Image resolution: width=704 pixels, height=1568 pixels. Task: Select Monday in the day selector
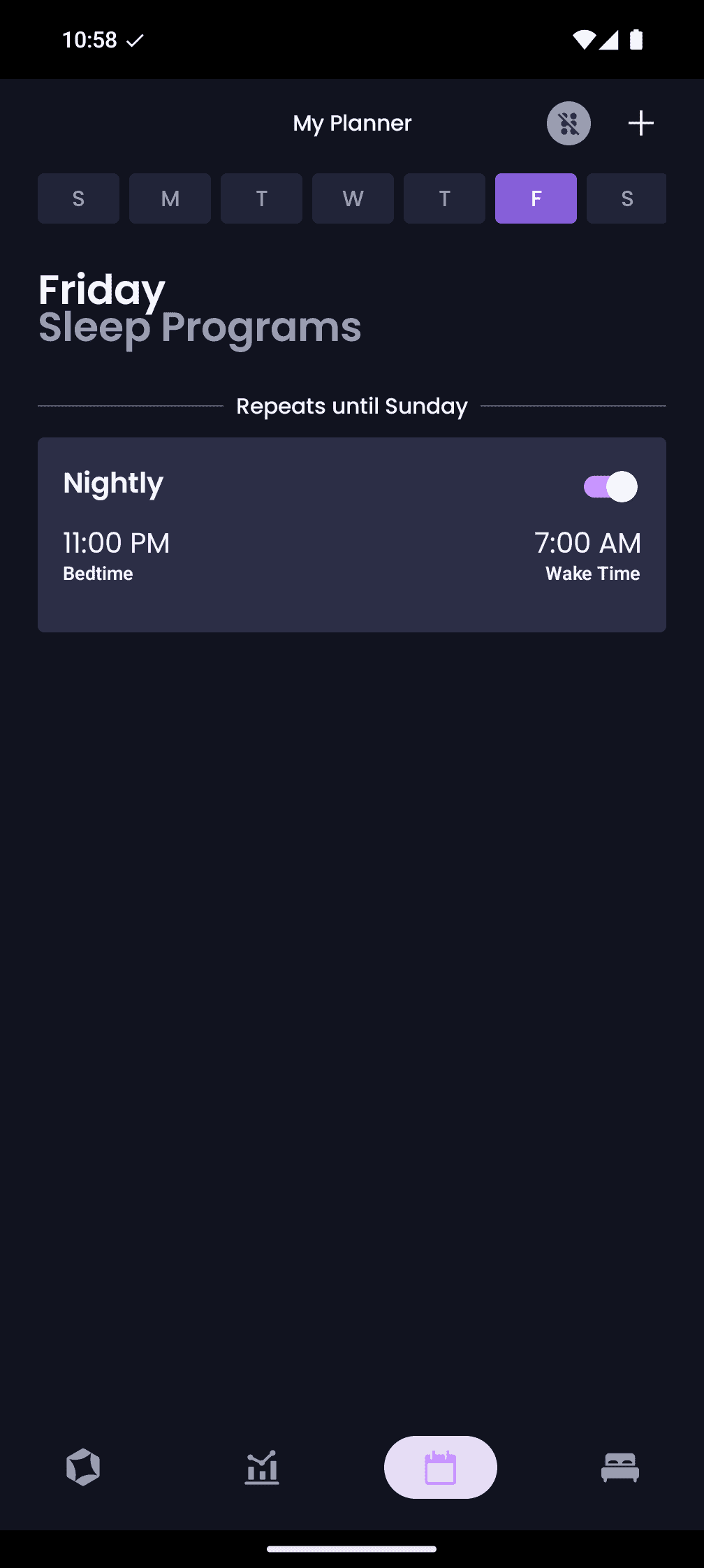[x=170, y=198]
